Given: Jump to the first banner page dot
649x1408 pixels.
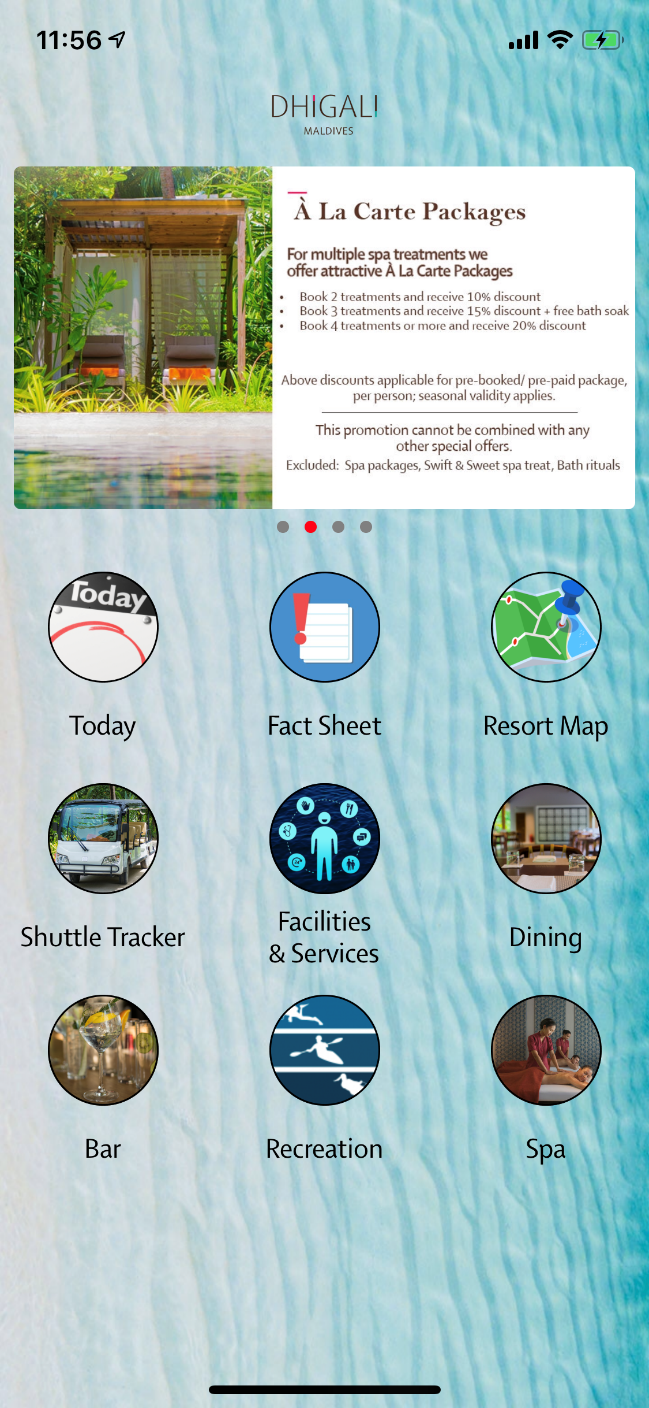Looking at the screenshot, I should tap(283, 527).
